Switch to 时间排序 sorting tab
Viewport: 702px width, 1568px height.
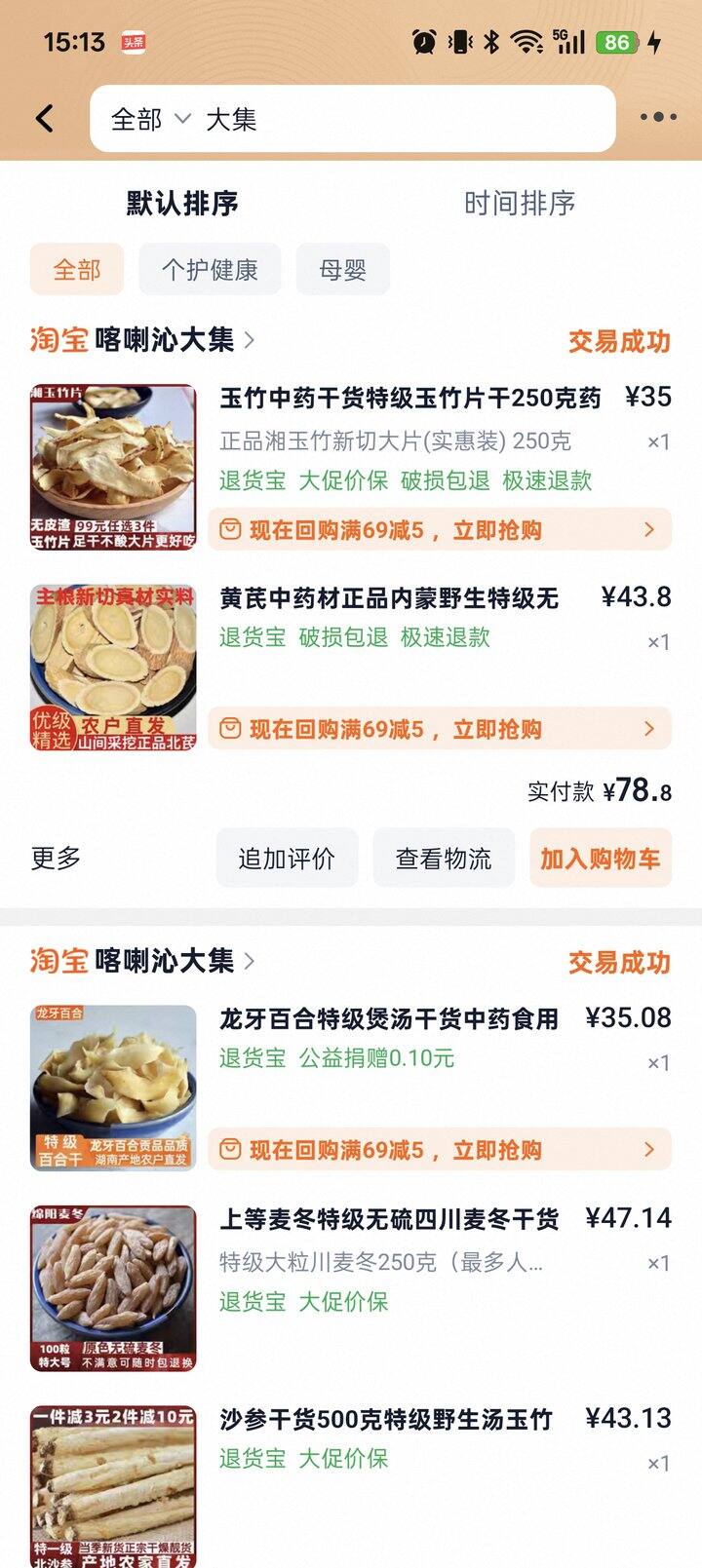(x=519, y=203)
